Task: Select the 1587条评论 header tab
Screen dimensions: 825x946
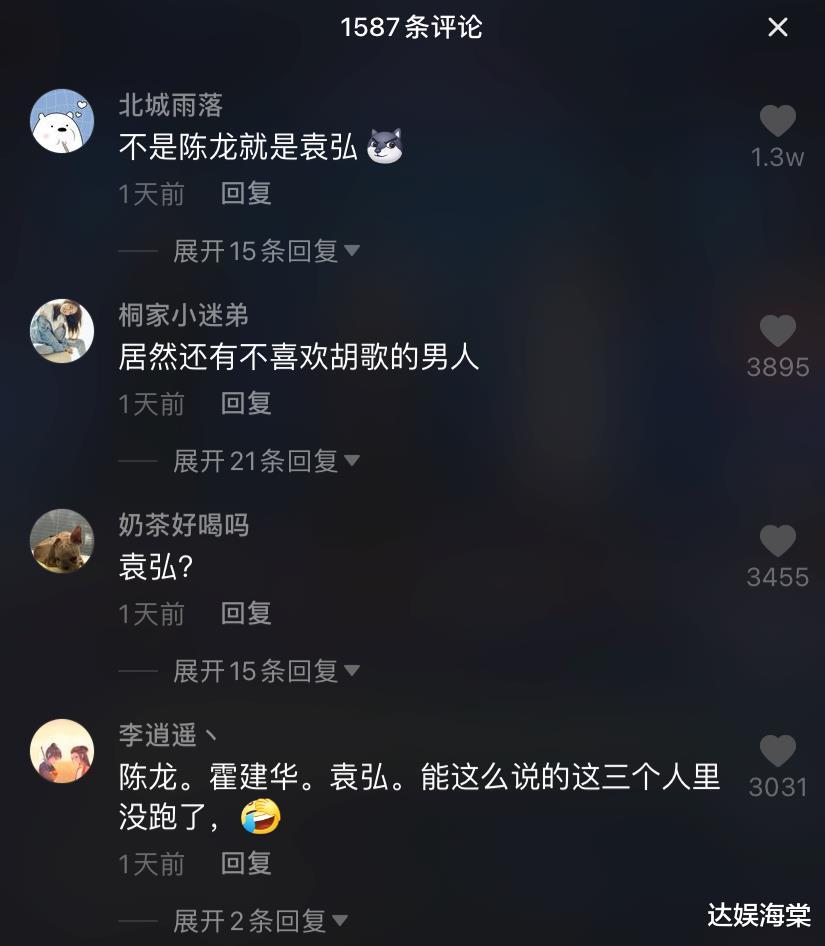Action: coord(412,28)
